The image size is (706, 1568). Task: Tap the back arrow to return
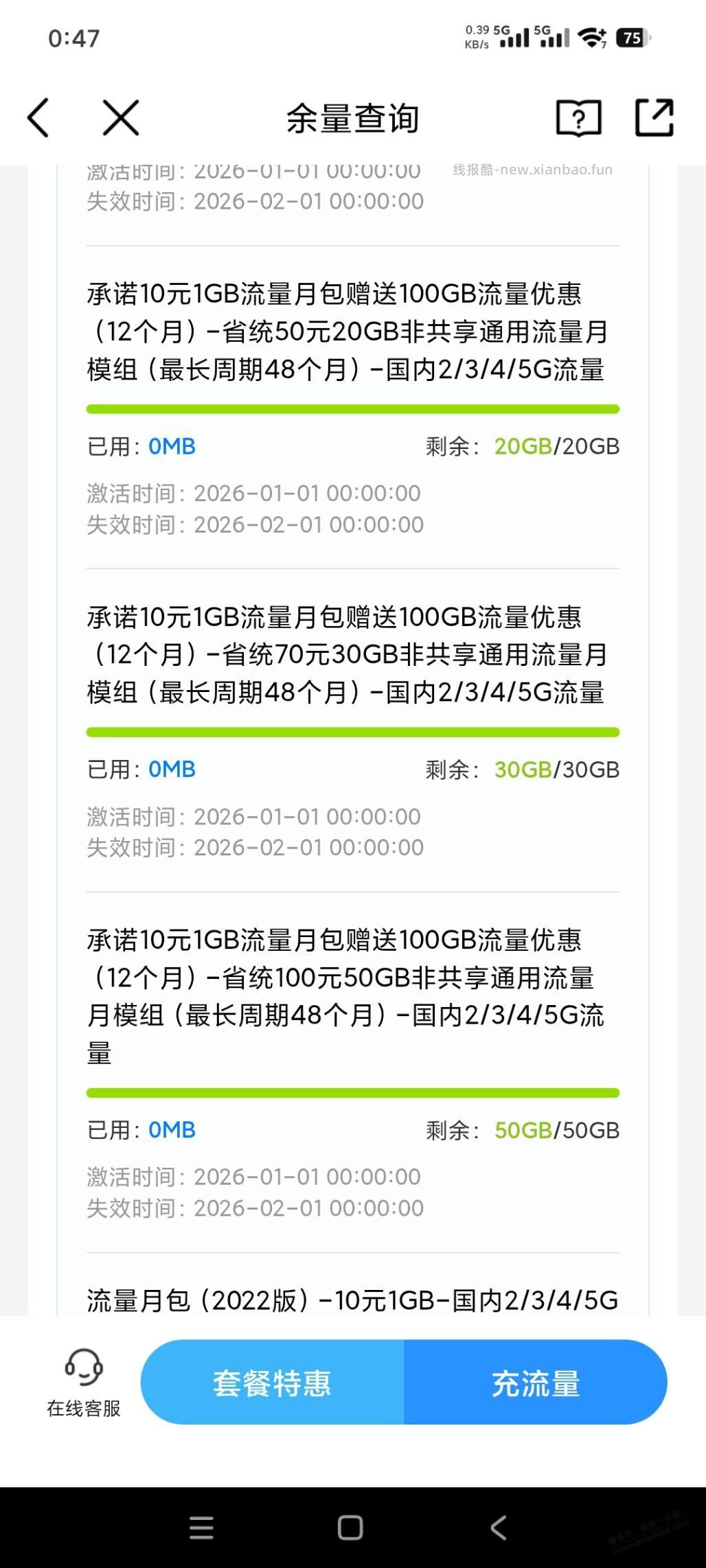pos(39,117)
